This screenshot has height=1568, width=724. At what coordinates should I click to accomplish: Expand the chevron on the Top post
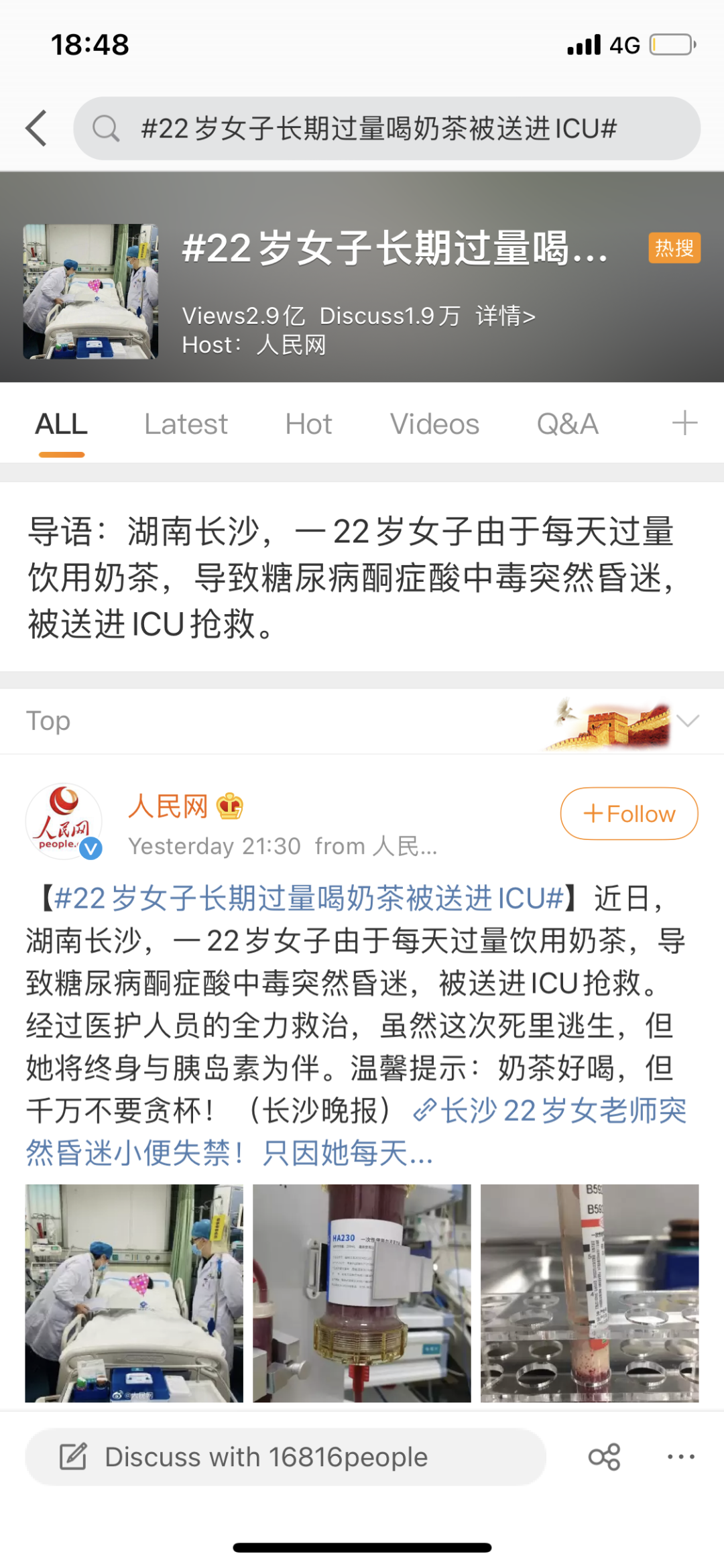688,721
